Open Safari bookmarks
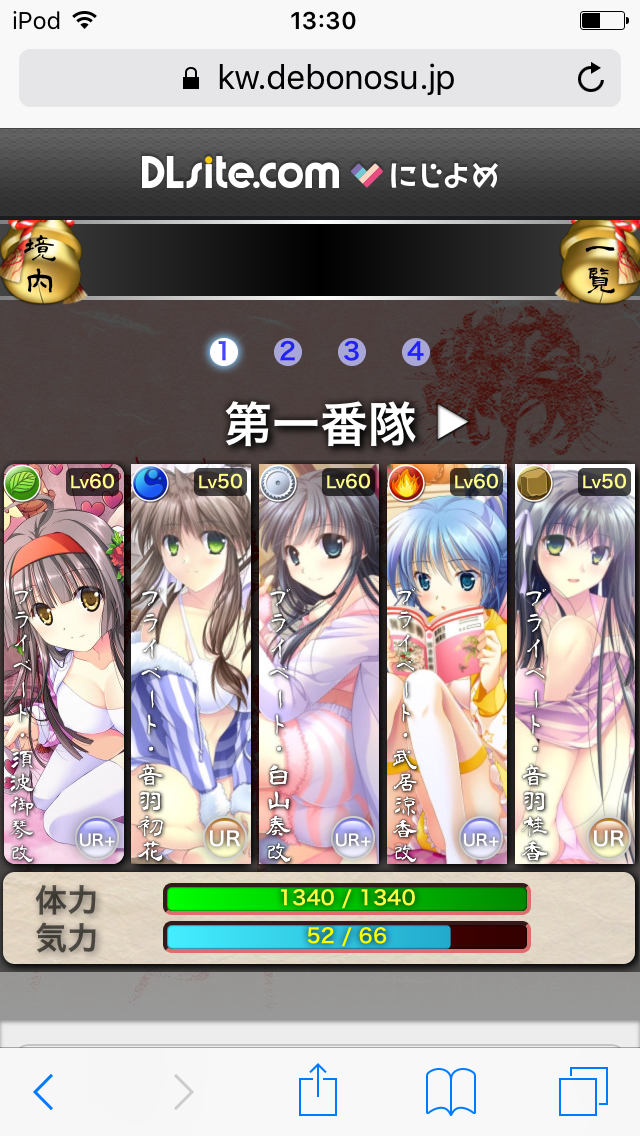Screen dimensions: 640x1136 pos(450,1091)
